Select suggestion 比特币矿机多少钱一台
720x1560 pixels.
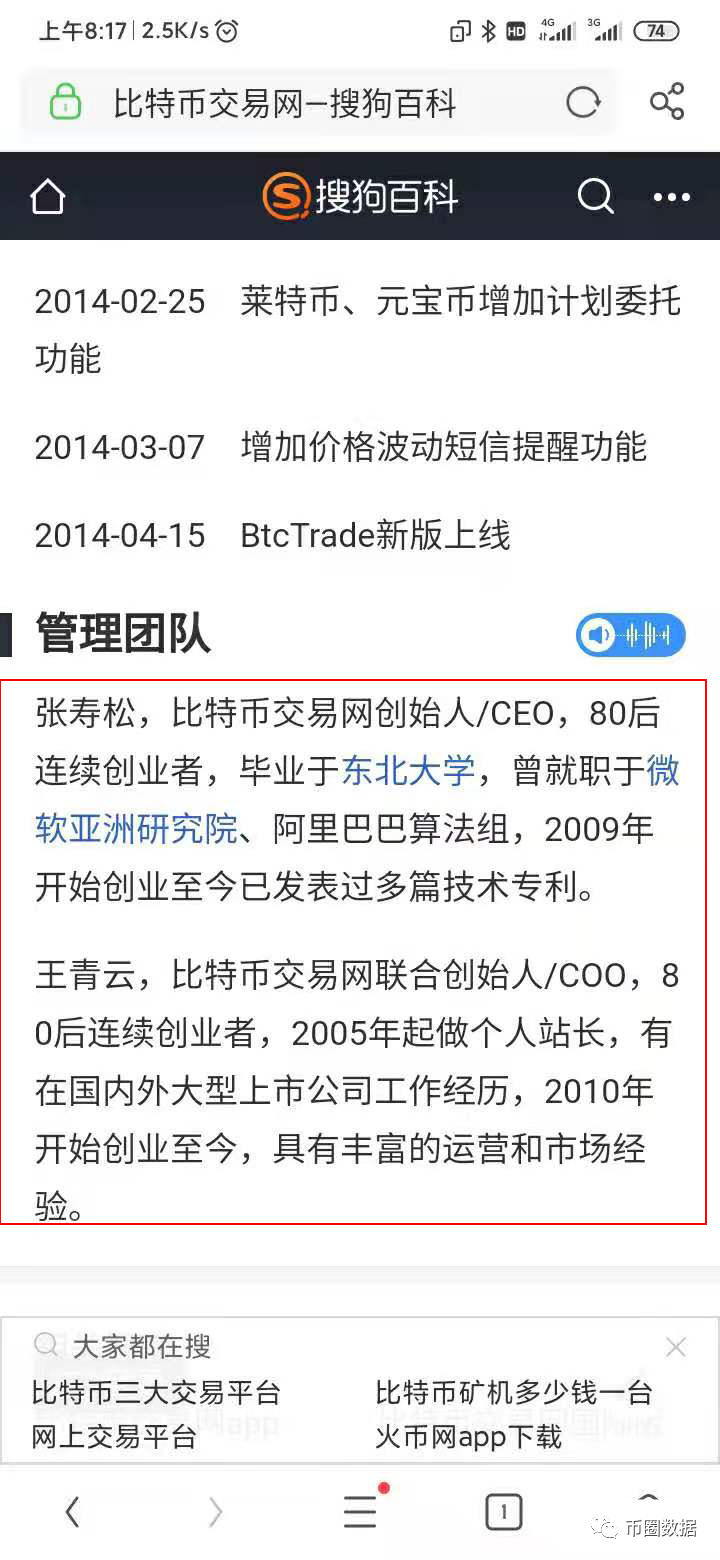pyautogui.click(x=514, y=1392)
